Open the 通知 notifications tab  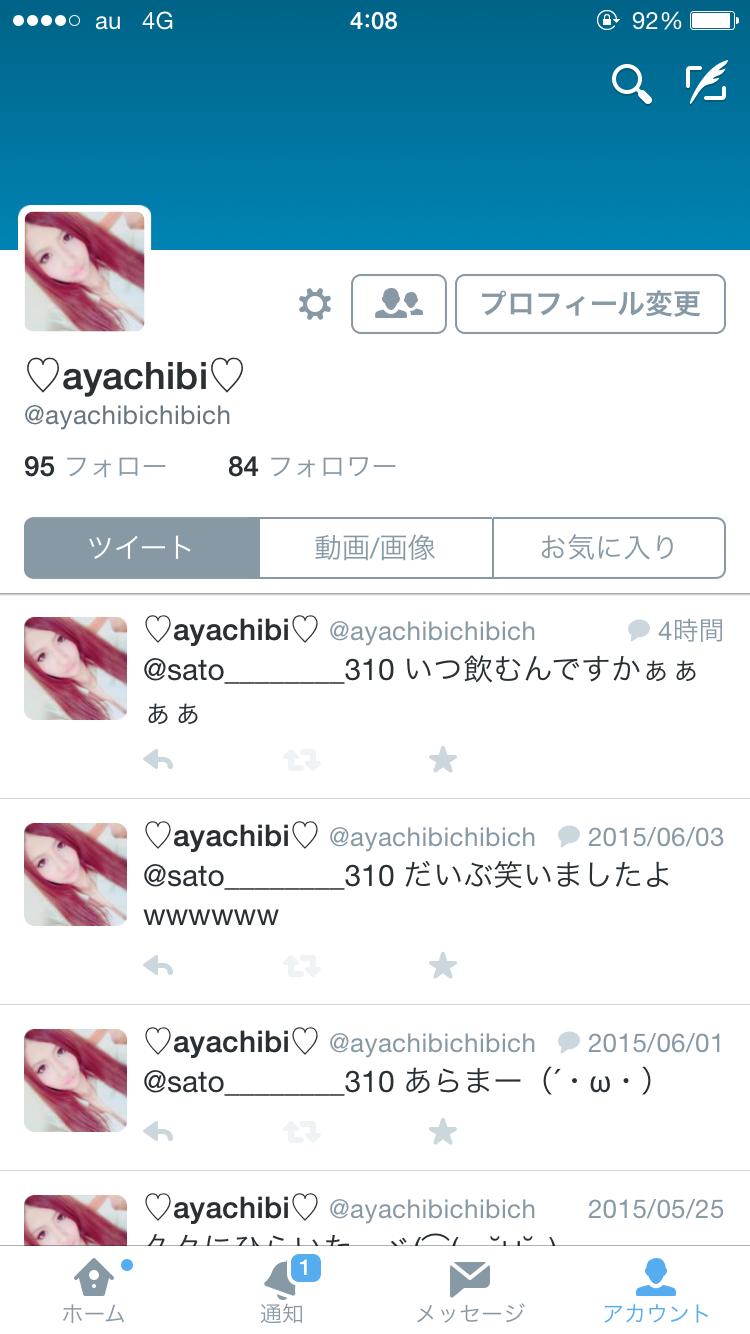281,1290
